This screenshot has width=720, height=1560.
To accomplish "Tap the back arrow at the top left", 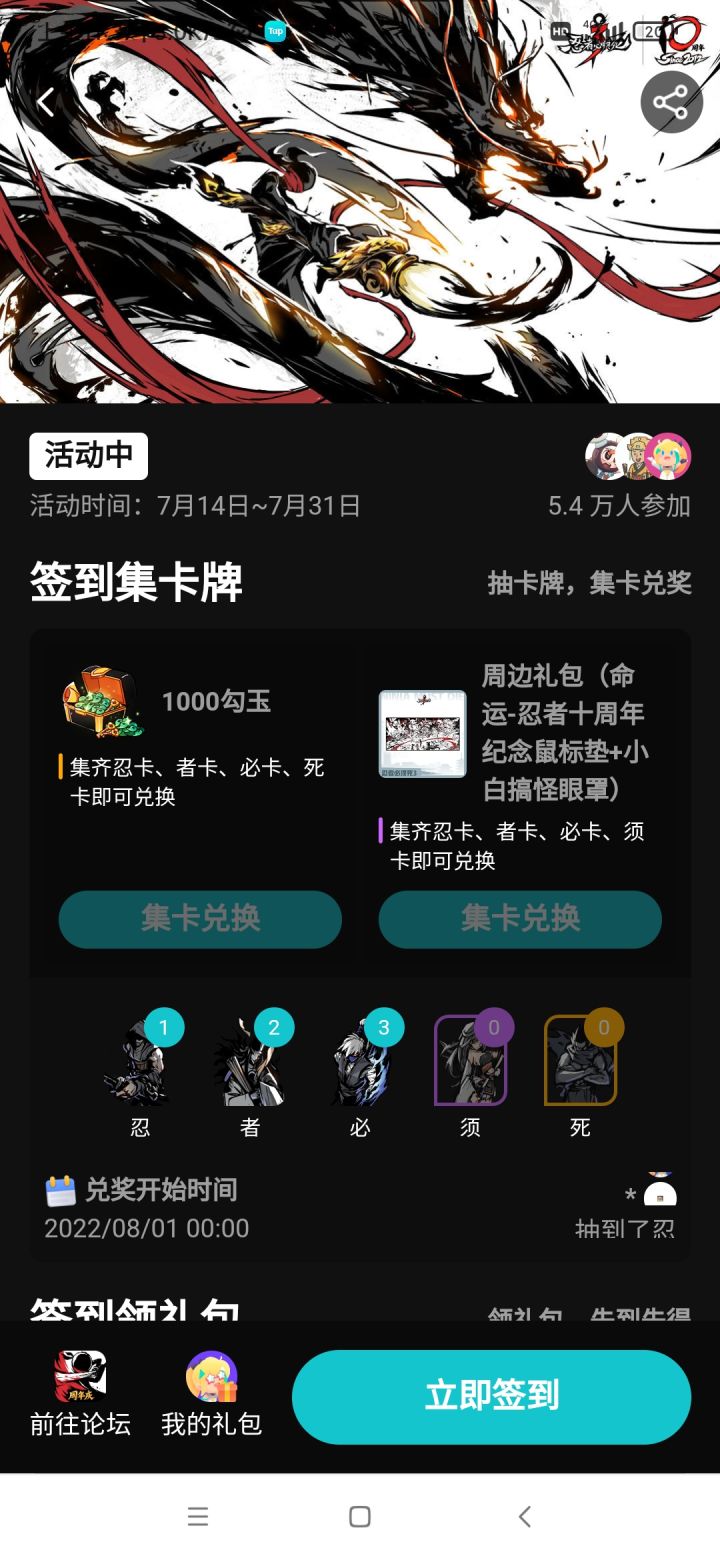I will 47,102.
